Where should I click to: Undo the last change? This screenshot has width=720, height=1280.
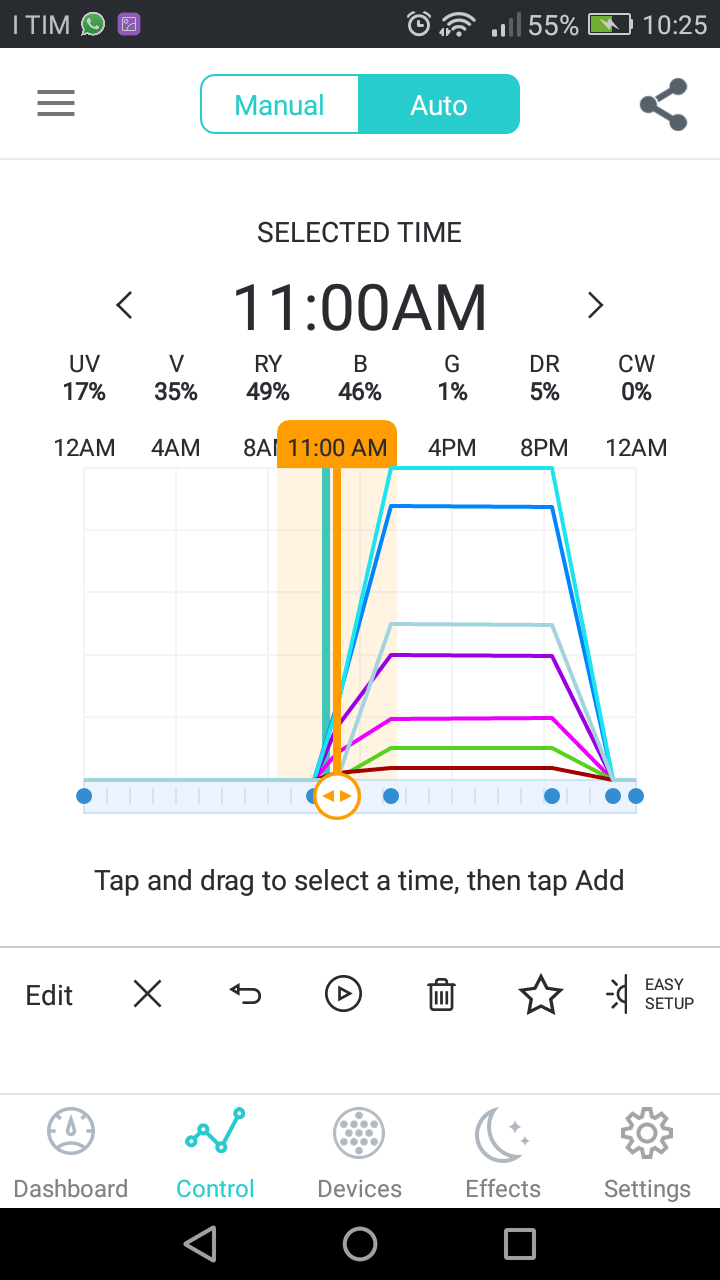click(245, 994)
